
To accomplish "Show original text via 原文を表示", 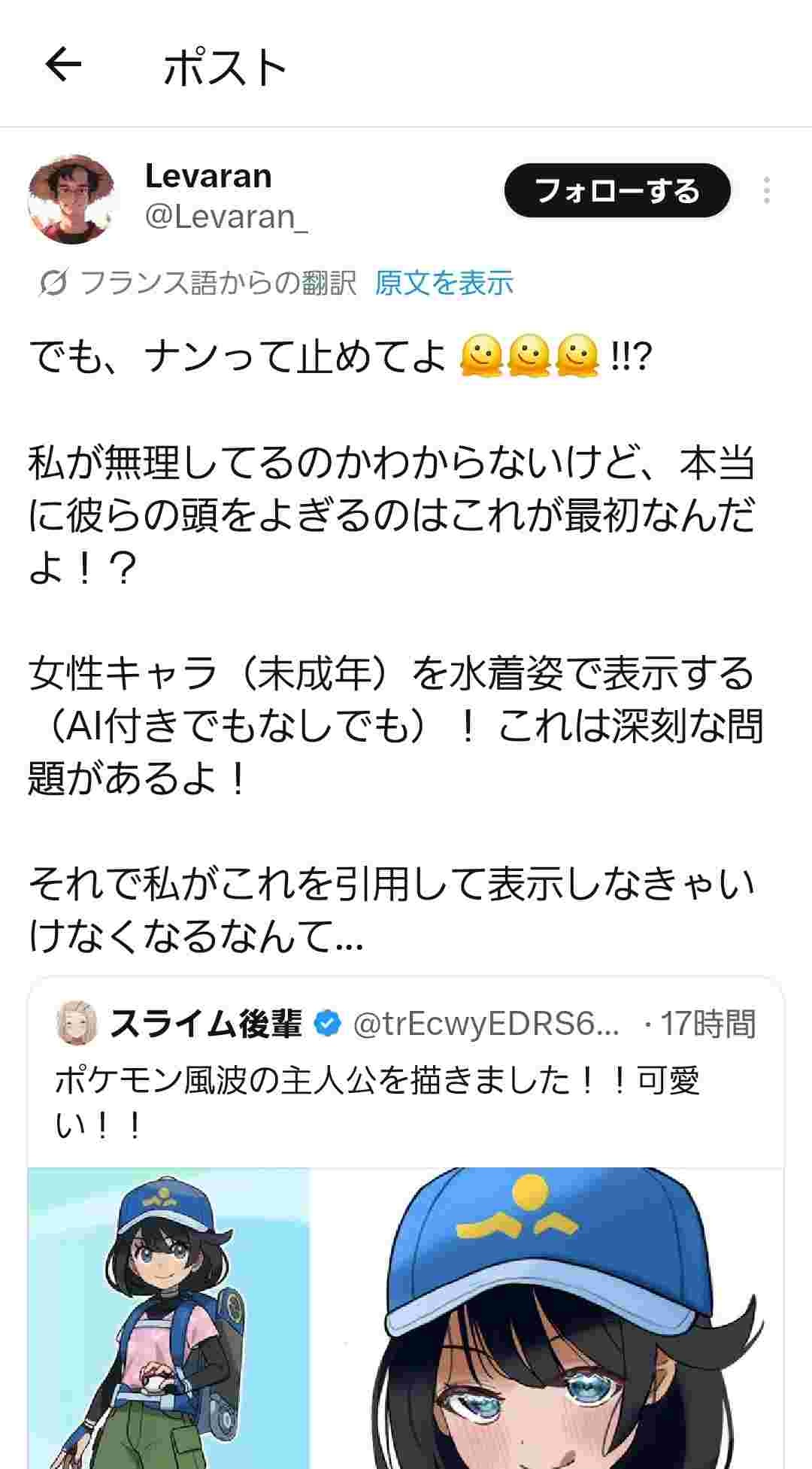I will pos(444,284).
